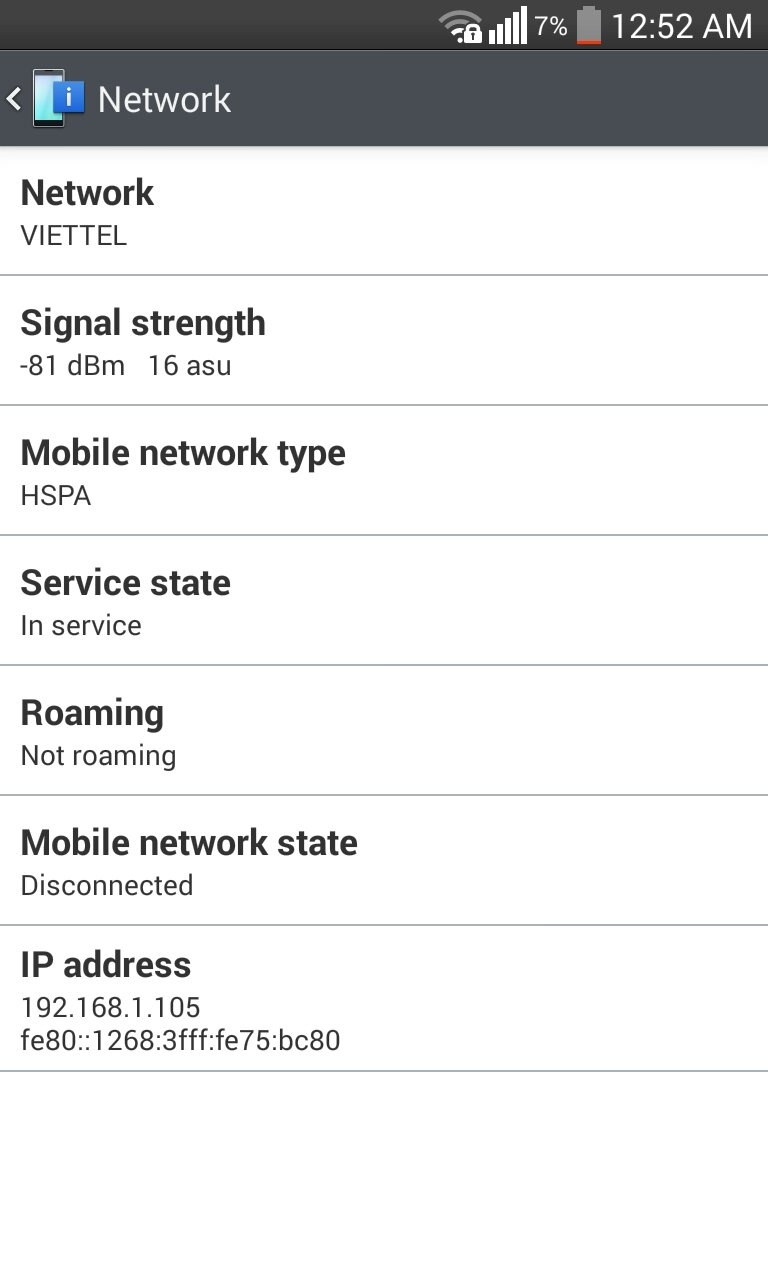Select the Mobile network type row

(384, 470)
